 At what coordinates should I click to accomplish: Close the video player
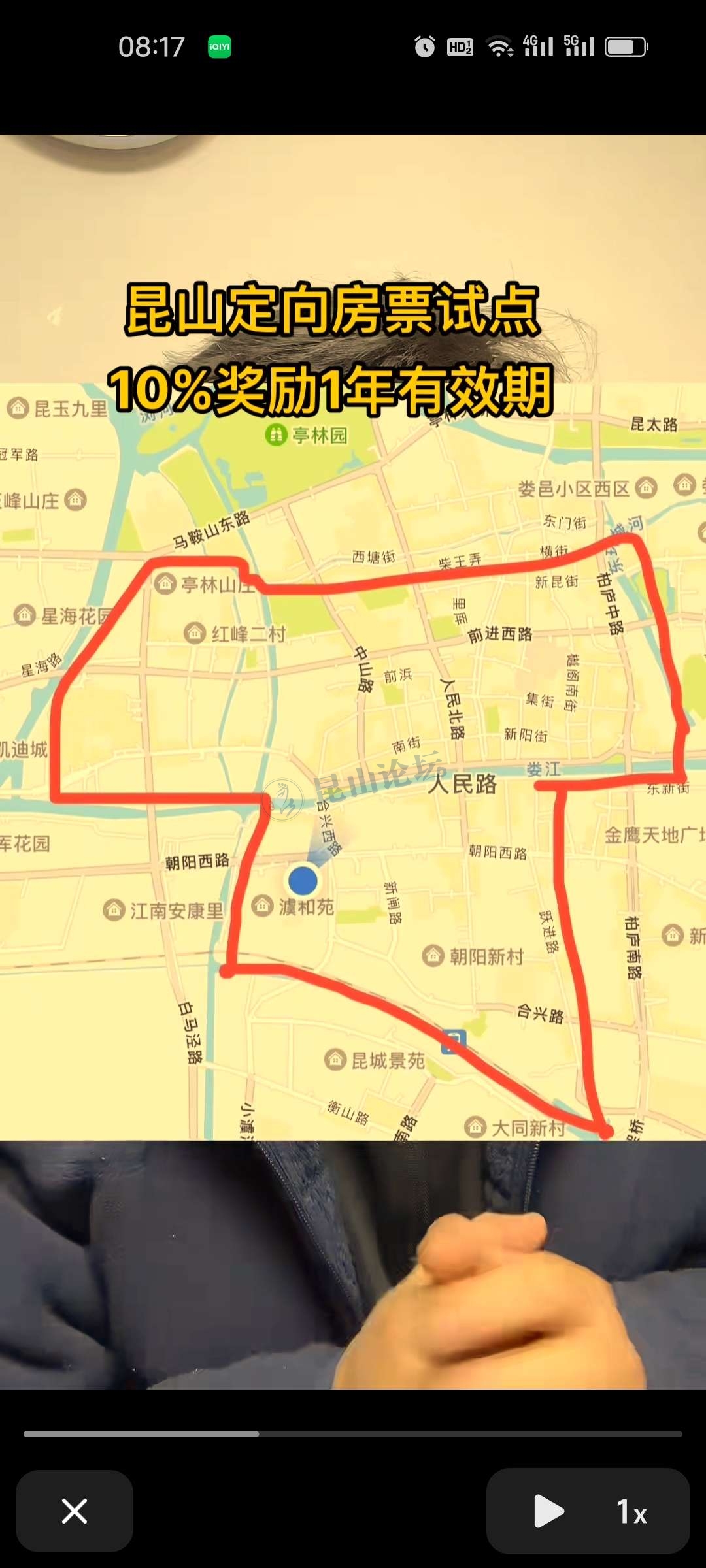click(75, 1511)
